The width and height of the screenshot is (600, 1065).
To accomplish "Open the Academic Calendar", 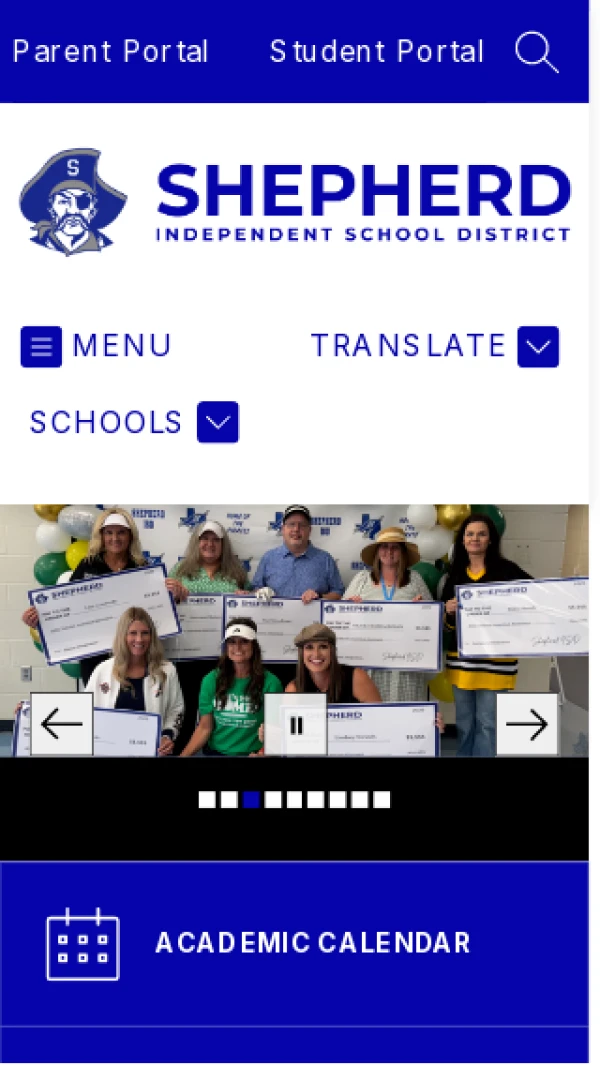I will [x=294, y=943].
